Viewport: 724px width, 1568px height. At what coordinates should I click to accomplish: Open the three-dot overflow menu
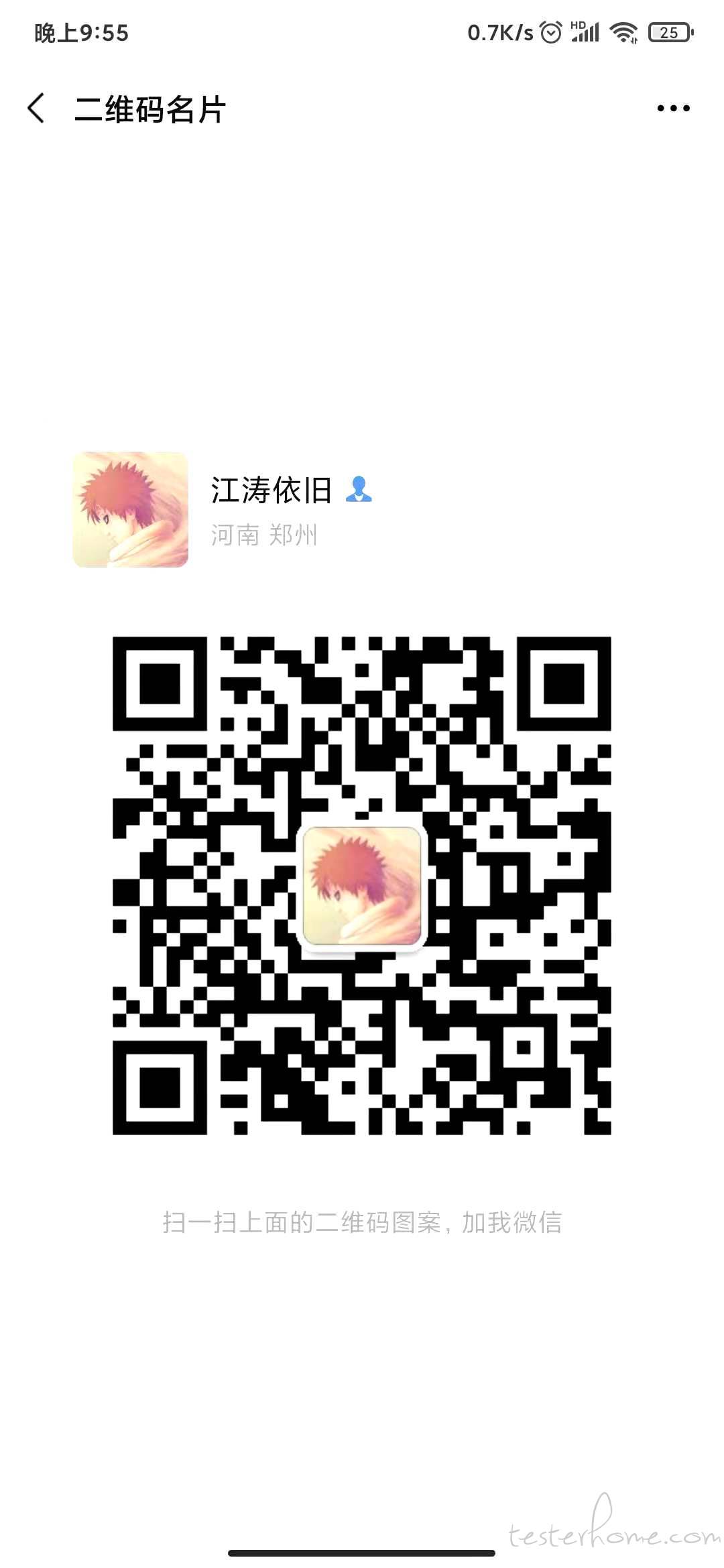[673, 109]
